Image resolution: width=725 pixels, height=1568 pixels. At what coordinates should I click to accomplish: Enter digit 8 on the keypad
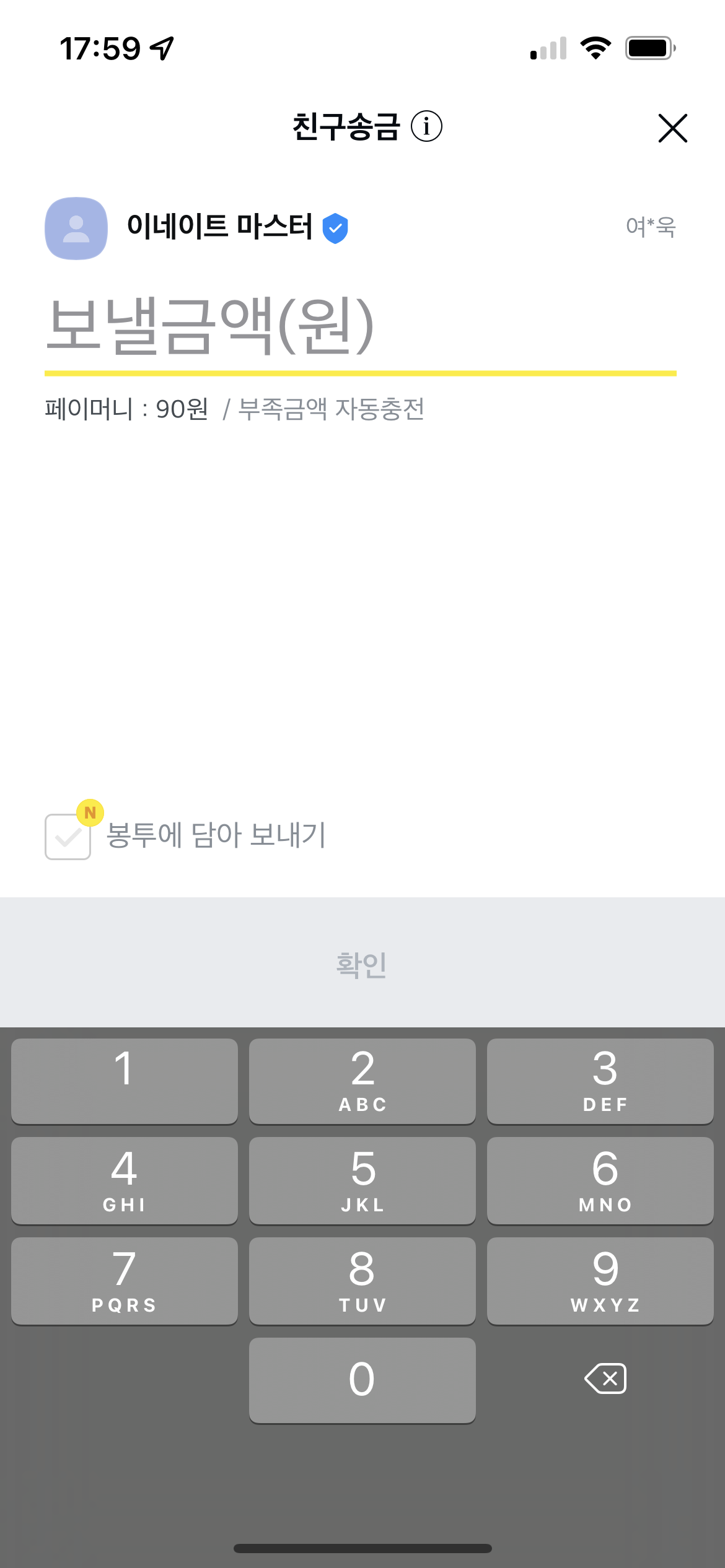[362, 1281]
